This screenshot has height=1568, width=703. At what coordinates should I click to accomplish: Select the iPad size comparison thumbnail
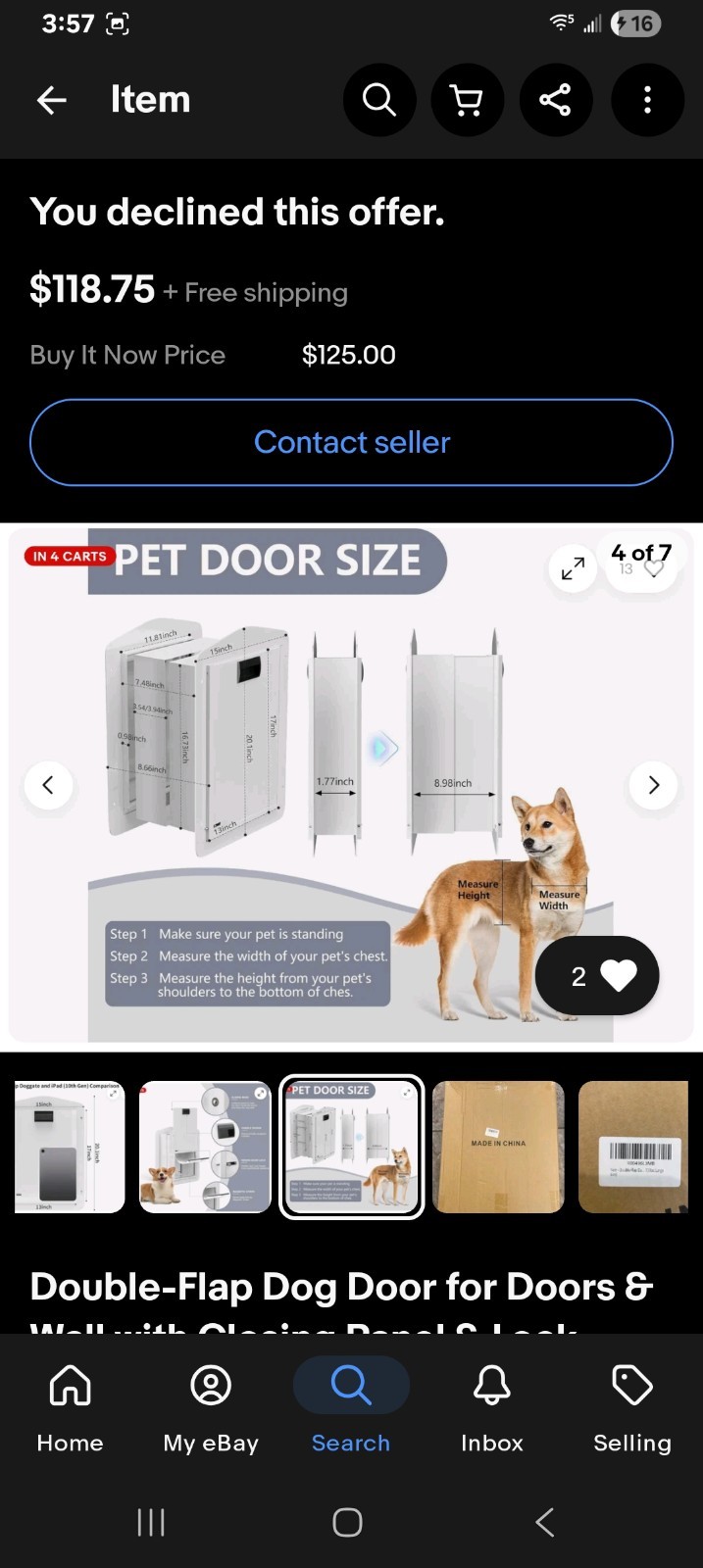pos(70,1147)
